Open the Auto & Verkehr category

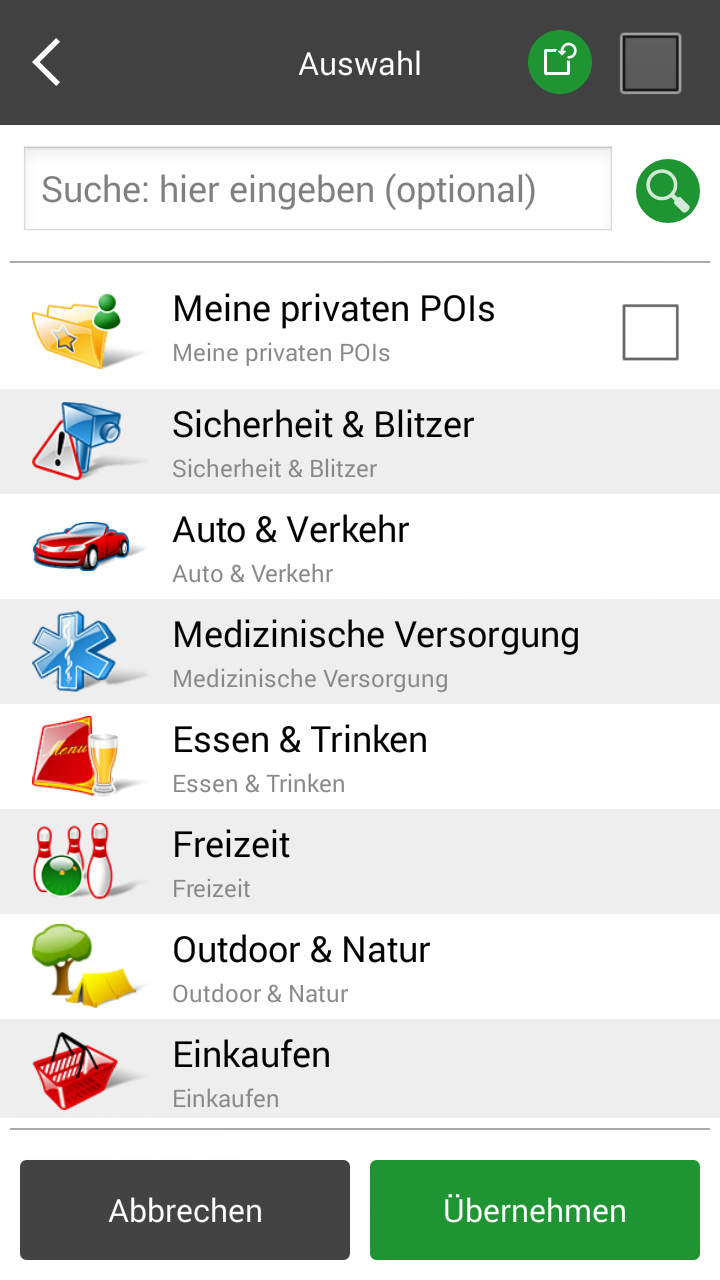click(x=360, y=546)
